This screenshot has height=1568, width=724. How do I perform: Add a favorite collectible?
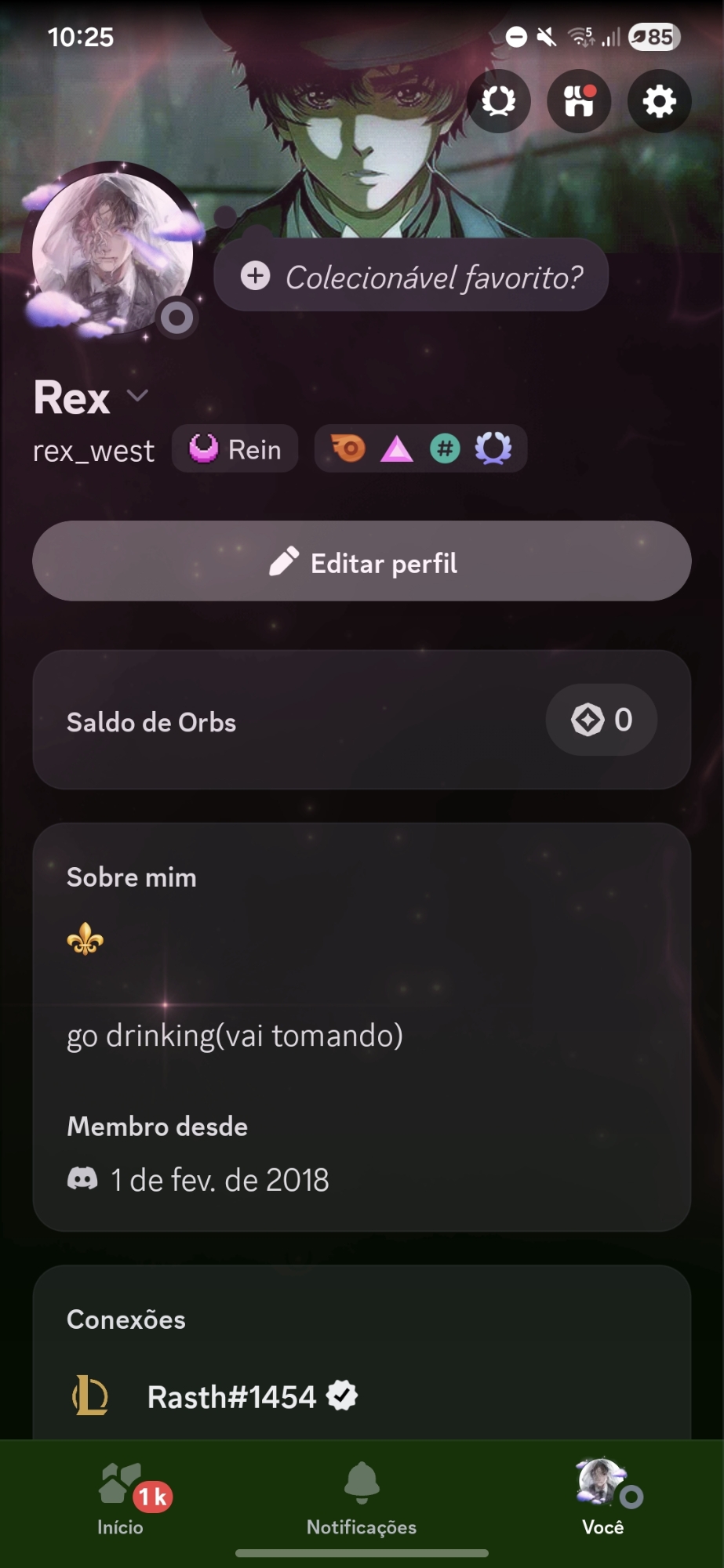coord(411,276)
